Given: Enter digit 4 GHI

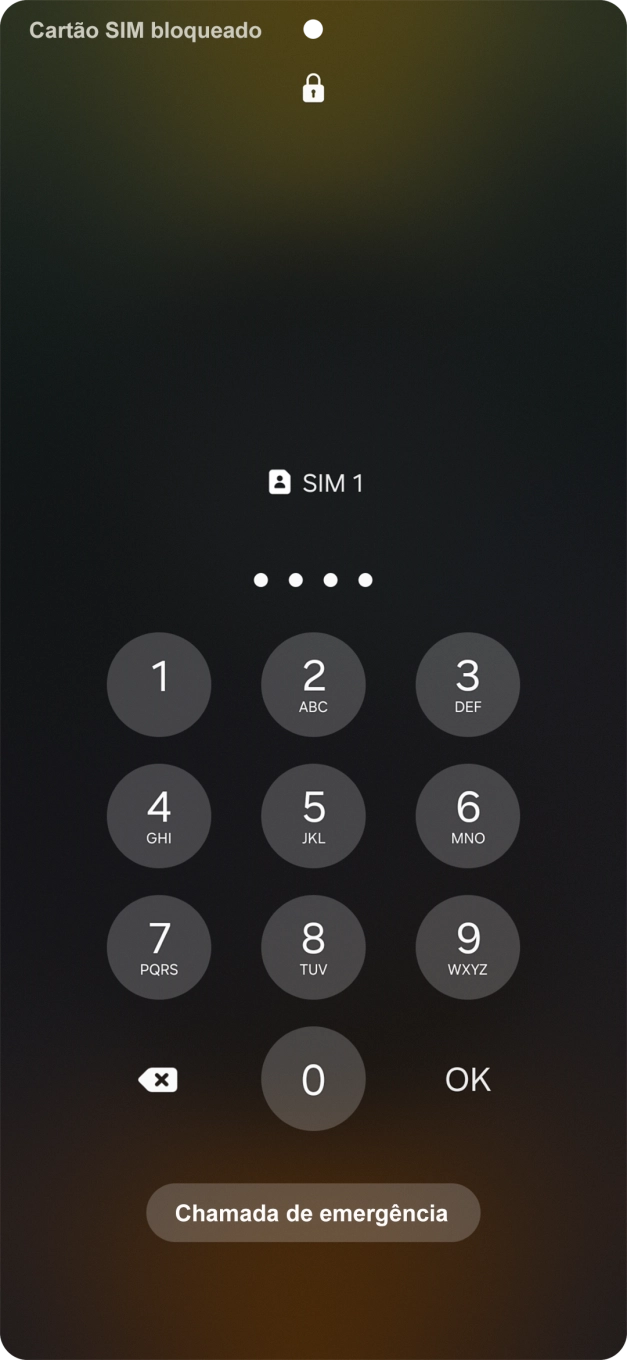Looking at the screenshot, I should pyautogui.click(x=159, y=815).
